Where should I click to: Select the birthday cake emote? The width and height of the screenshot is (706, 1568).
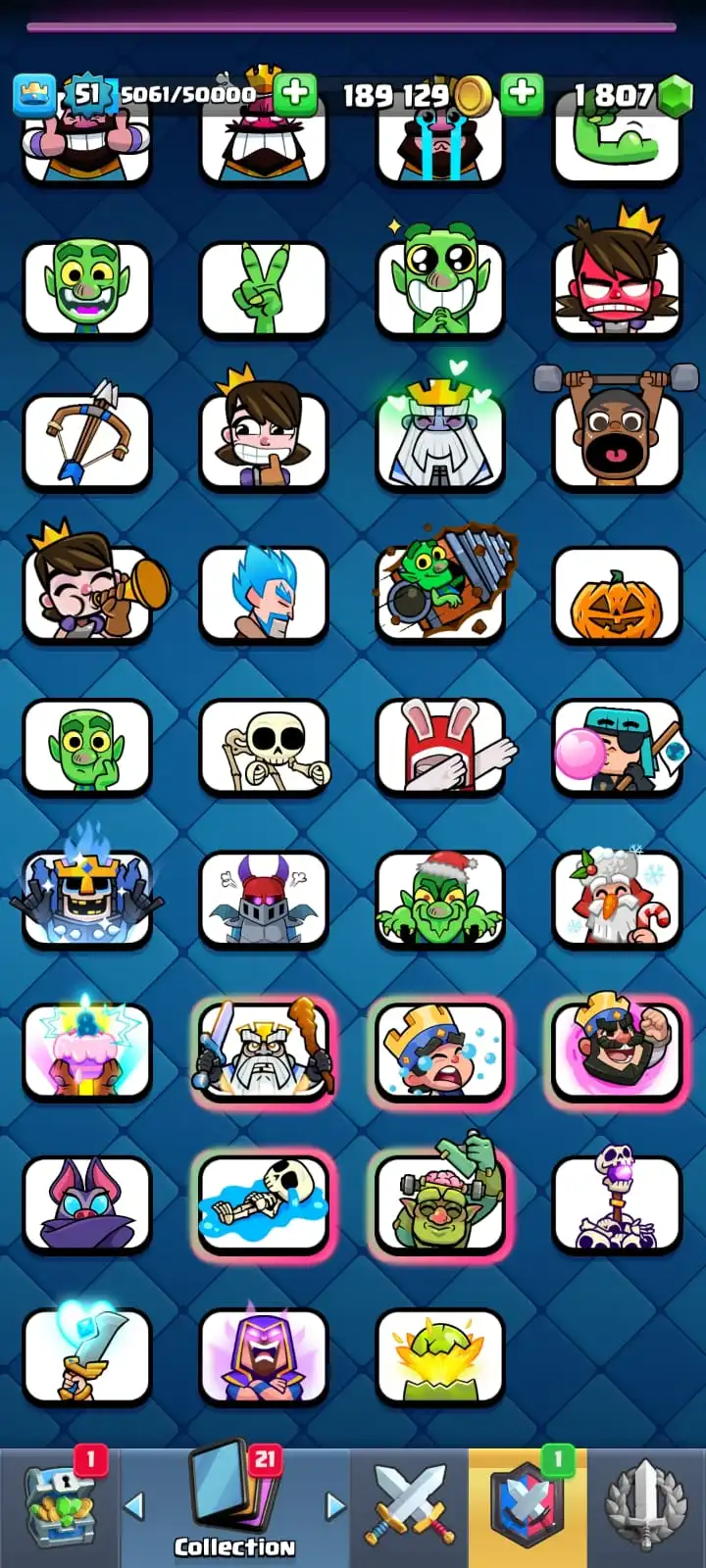(x=87, y=1052)
